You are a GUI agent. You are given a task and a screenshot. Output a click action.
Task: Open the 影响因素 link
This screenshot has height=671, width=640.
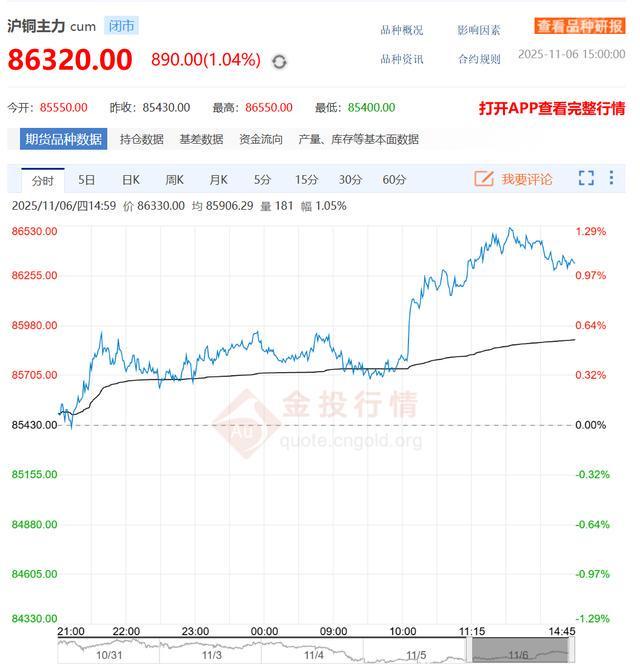(479, 30)
